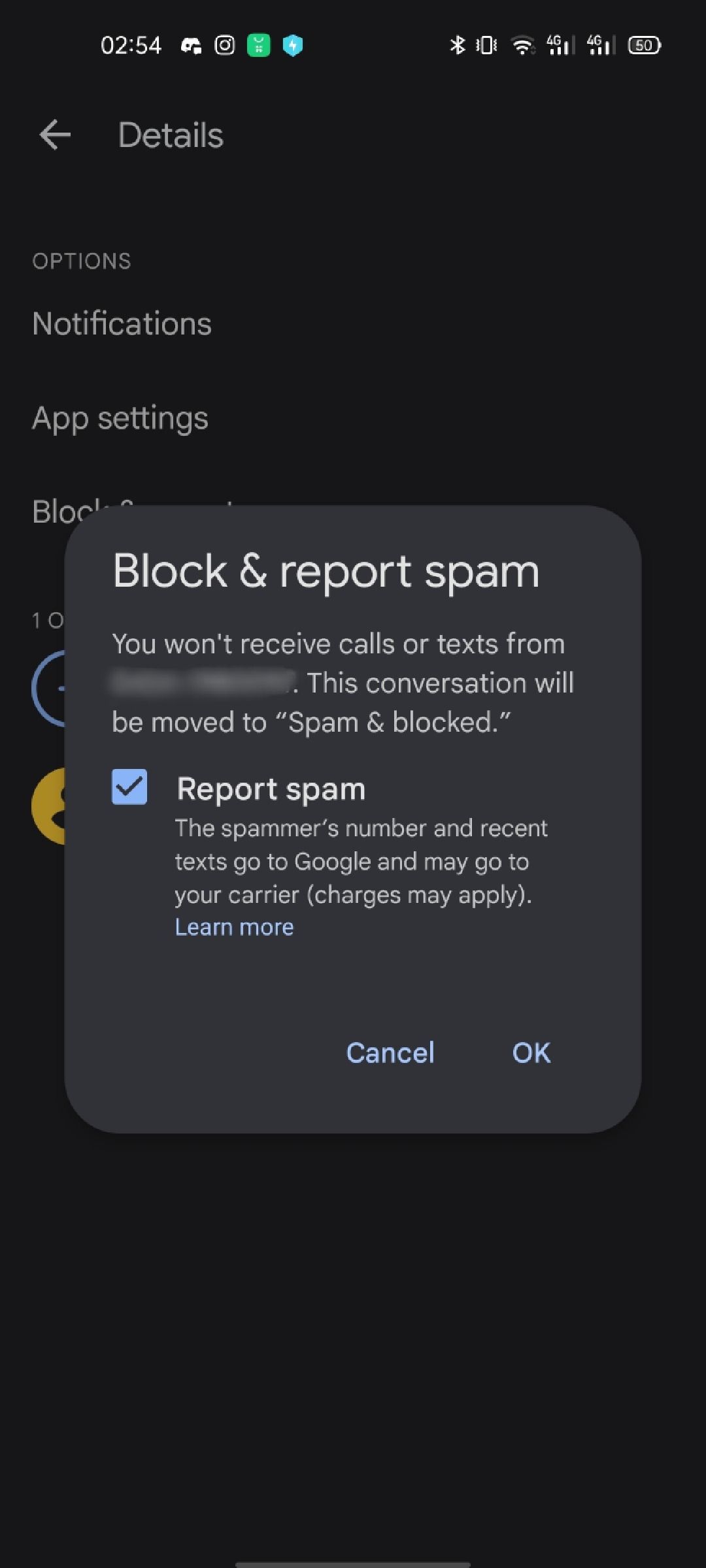Open the Learn more link
Viewport: 706px width, 1568px height.
point(234,927)
